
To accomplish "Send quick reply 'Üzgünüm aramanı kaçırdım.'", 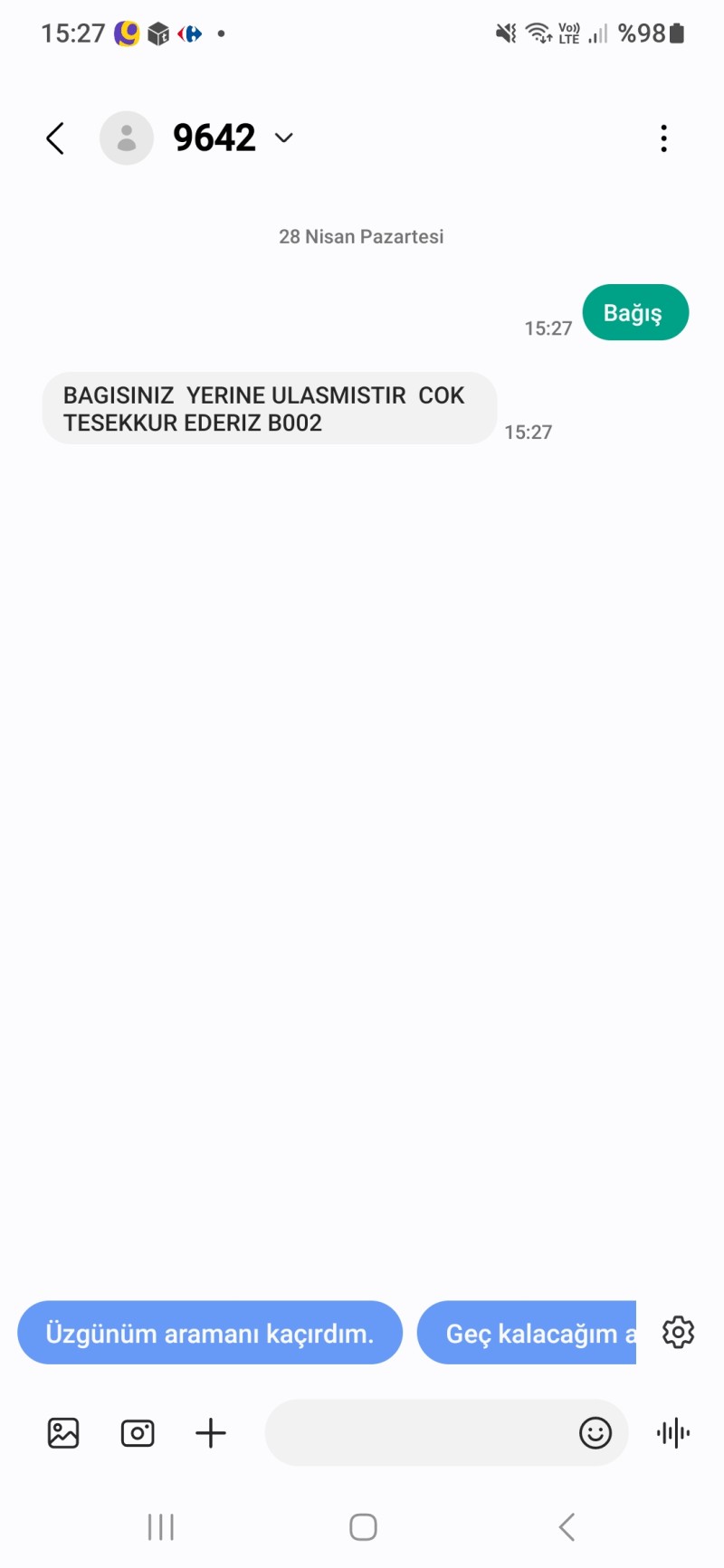I will pos(210,1333).
